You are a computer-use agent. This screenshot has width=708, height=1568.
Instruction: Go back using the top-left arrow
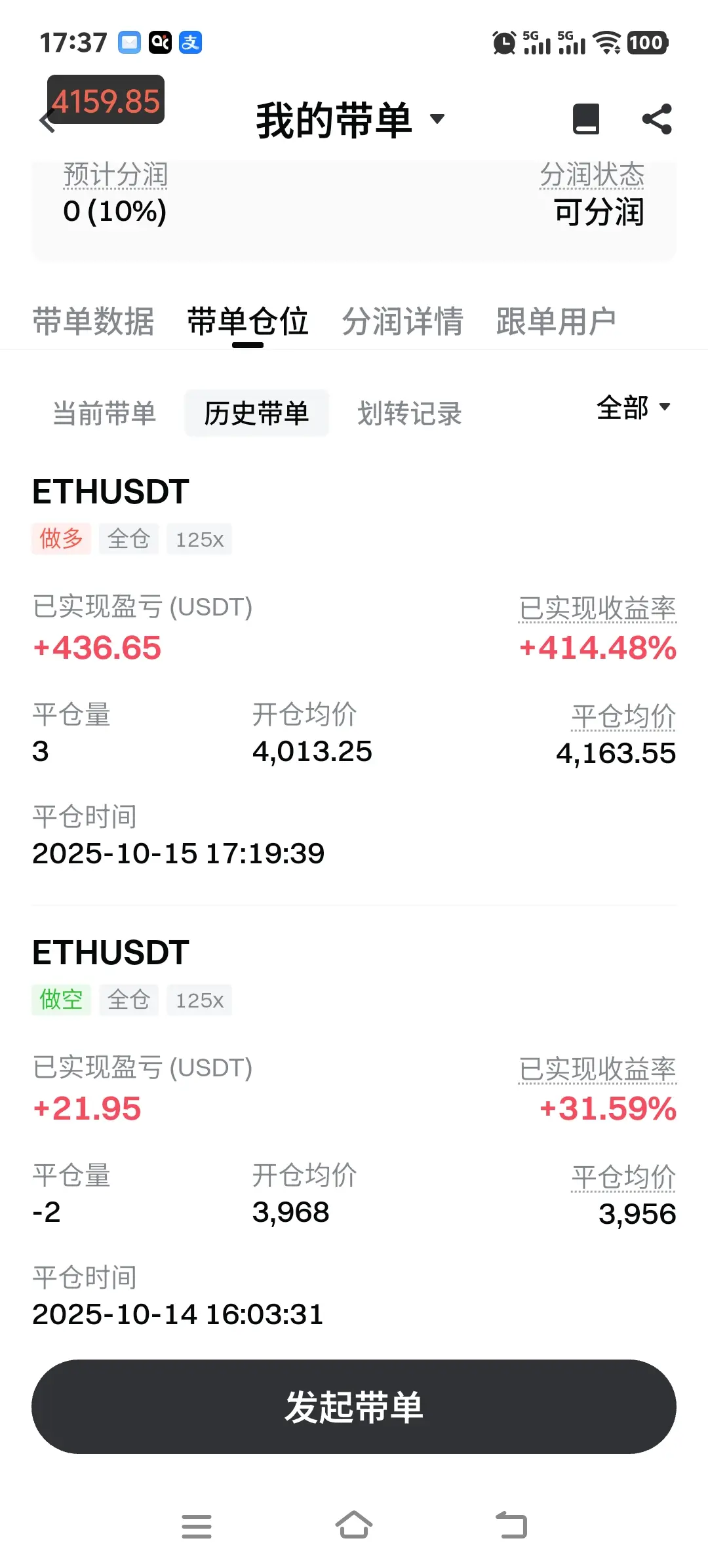click(46, 121)
